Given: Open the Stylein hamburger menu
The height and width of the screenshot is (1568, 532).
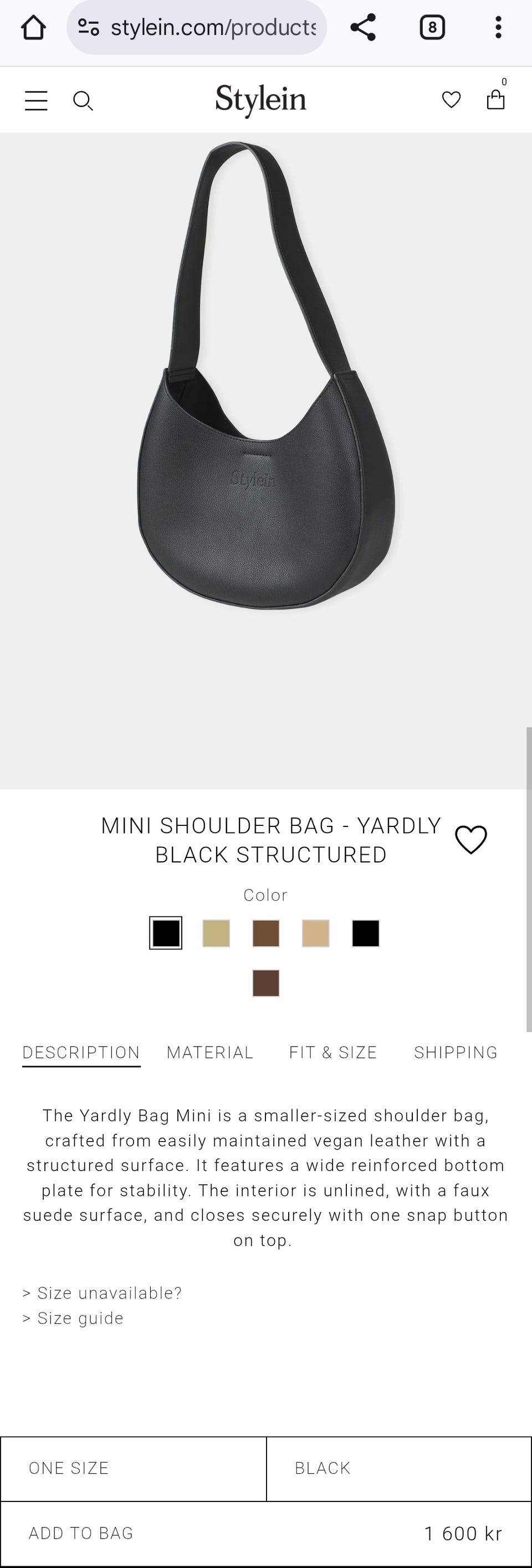Looking at the screenshot, I should [x=36, y=100].
